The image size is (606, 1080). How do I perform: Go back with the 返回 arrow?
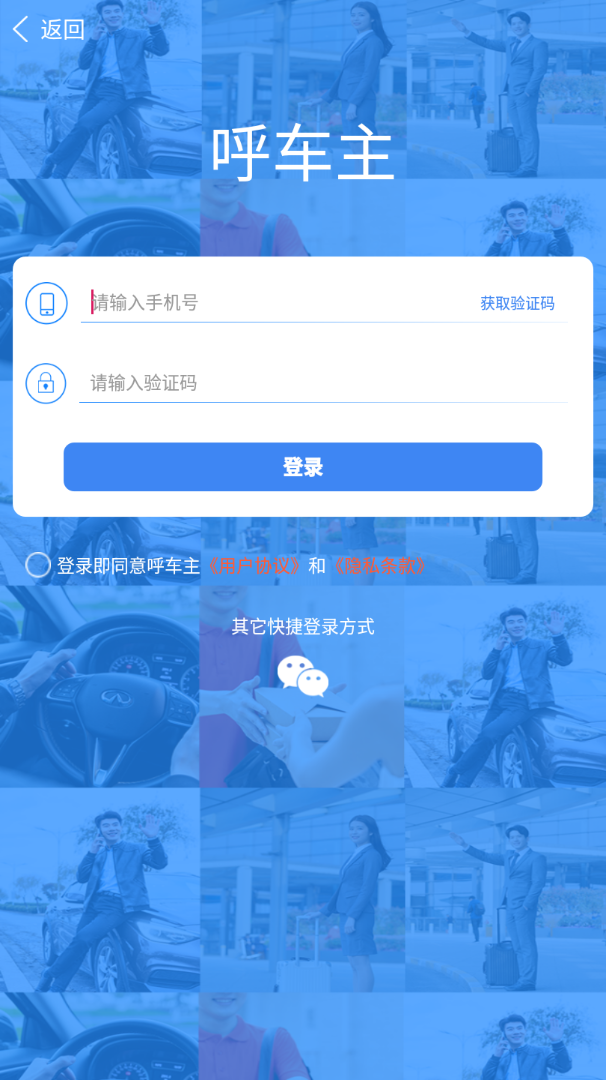click(x=47, y=29)
